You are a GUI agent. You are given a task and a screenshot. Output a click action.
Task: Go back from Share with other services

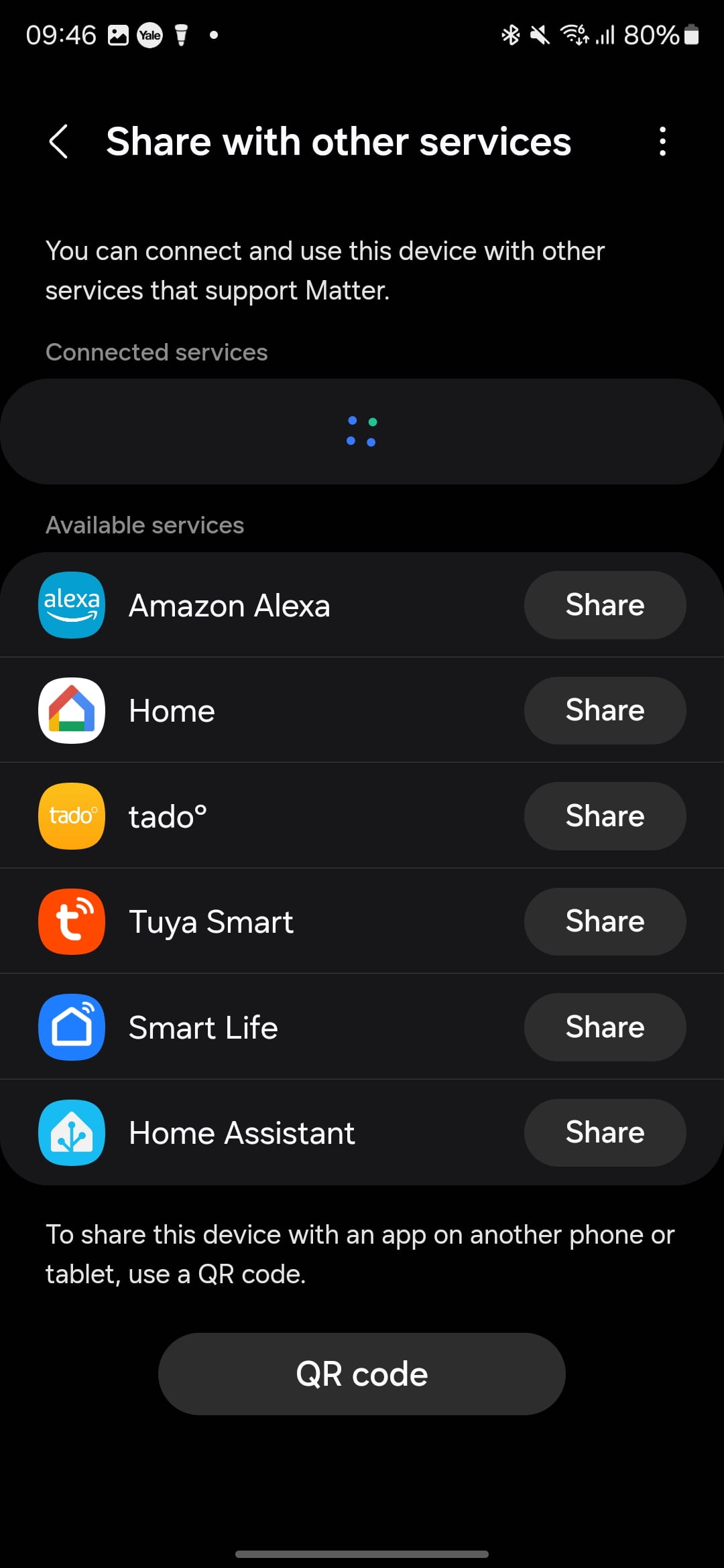click(59, 141)
